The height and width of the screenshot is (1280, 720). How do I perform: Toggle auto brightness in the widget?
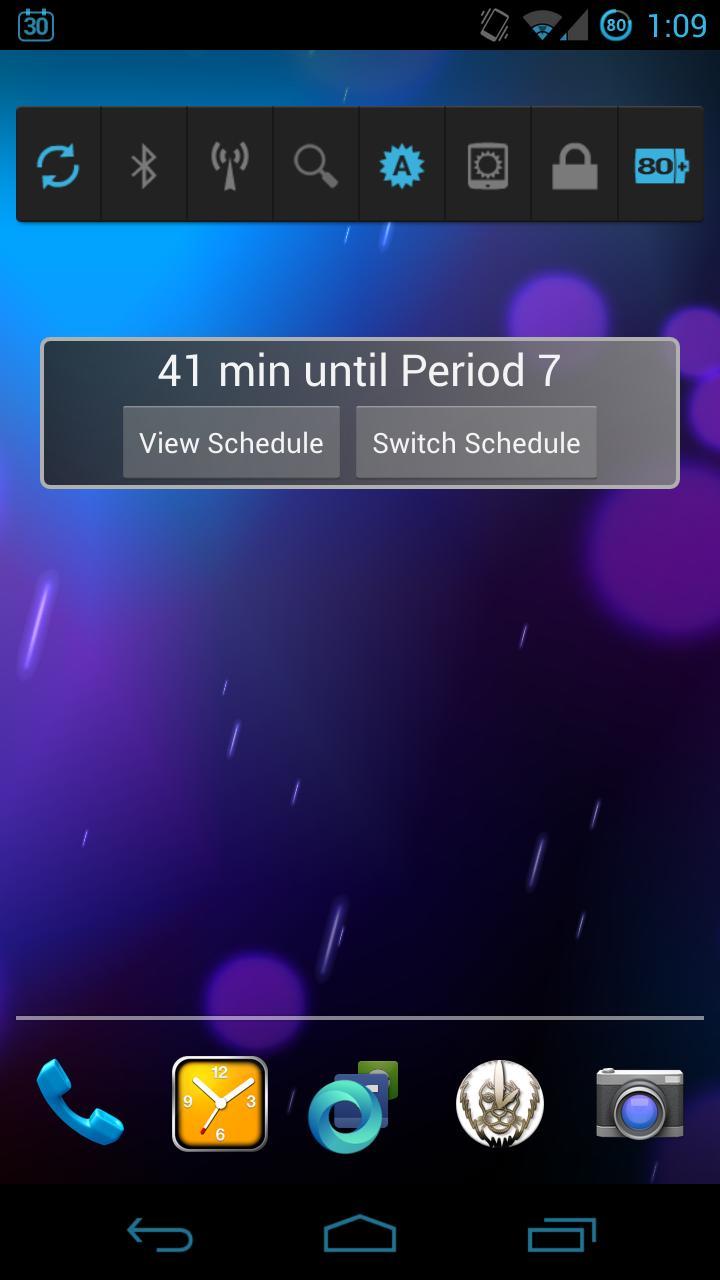[x=402, y=165]
